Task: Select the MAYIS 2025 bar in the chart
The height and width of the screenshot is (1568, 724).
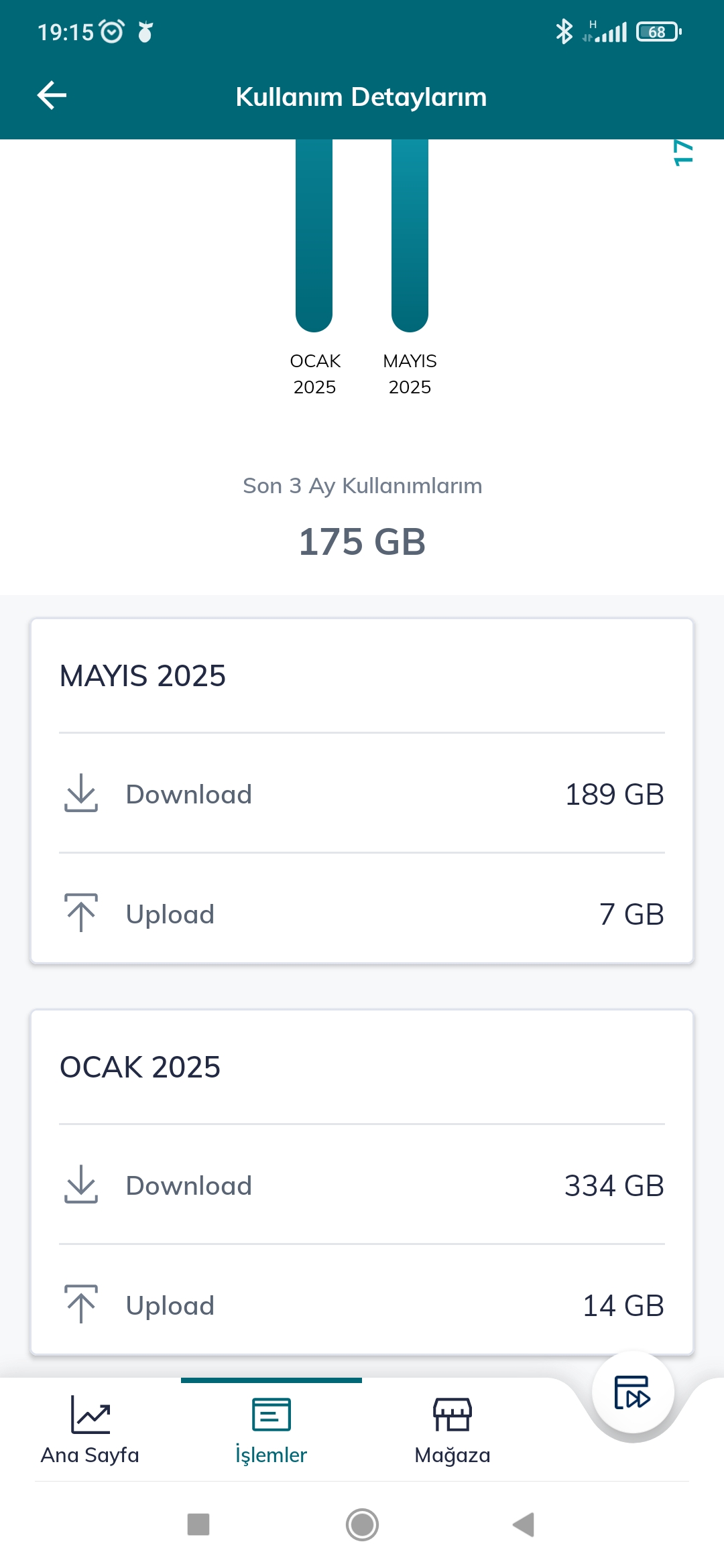Action: (410, 235)
